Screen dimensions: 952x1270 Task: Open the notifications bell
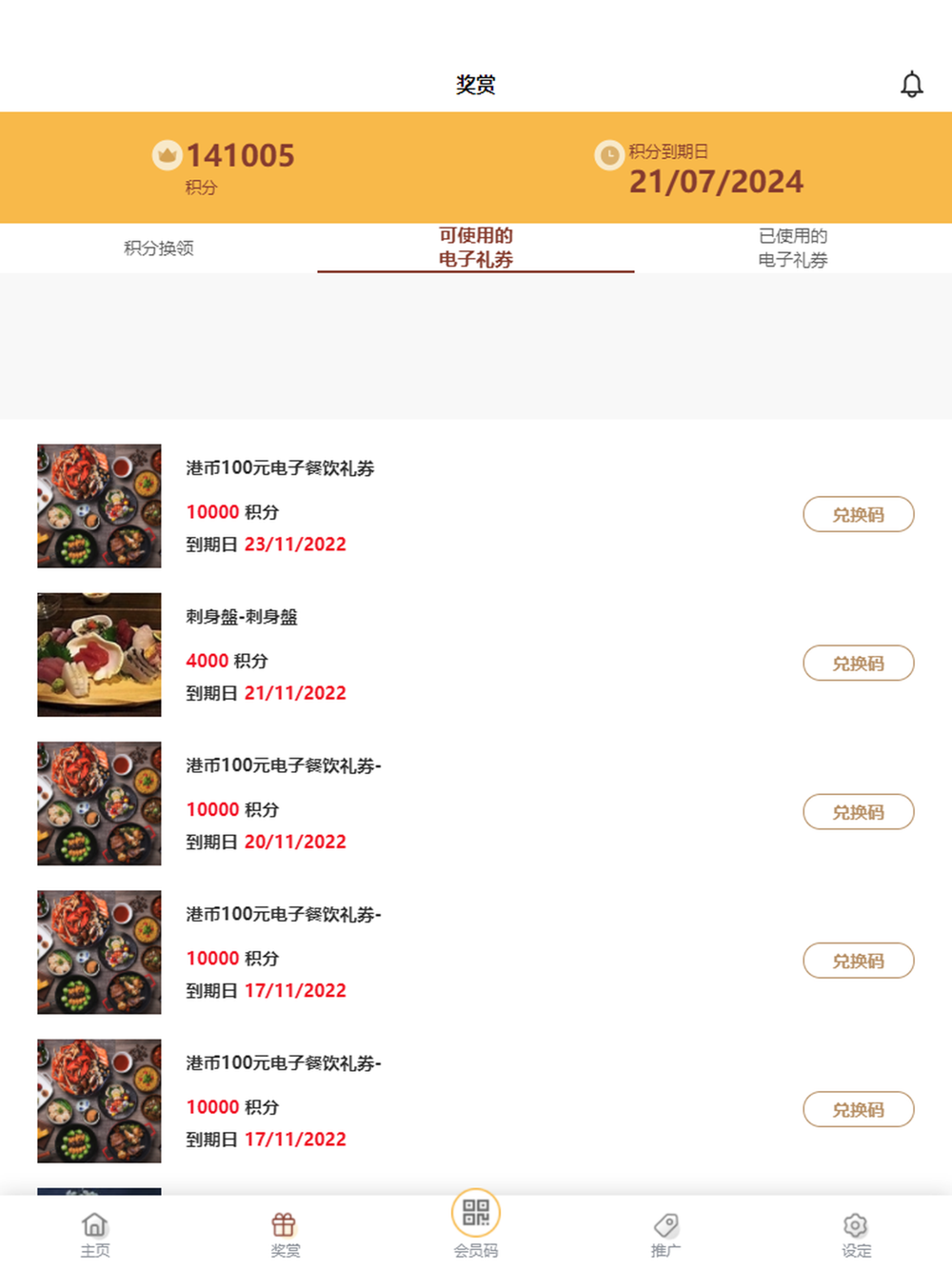pyautogui.click(x=911, y=85)
